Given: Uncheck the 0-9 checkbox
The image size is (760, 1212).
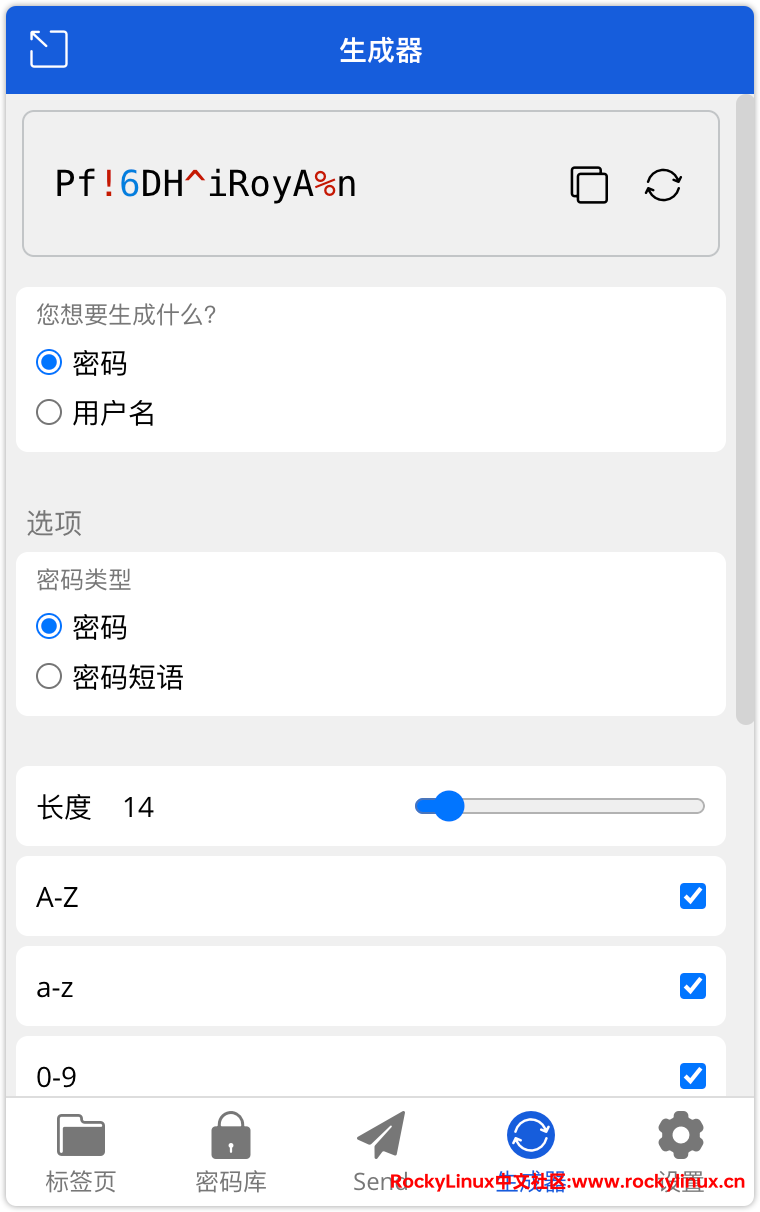Looking at the screenshot, I should 692,1076.
